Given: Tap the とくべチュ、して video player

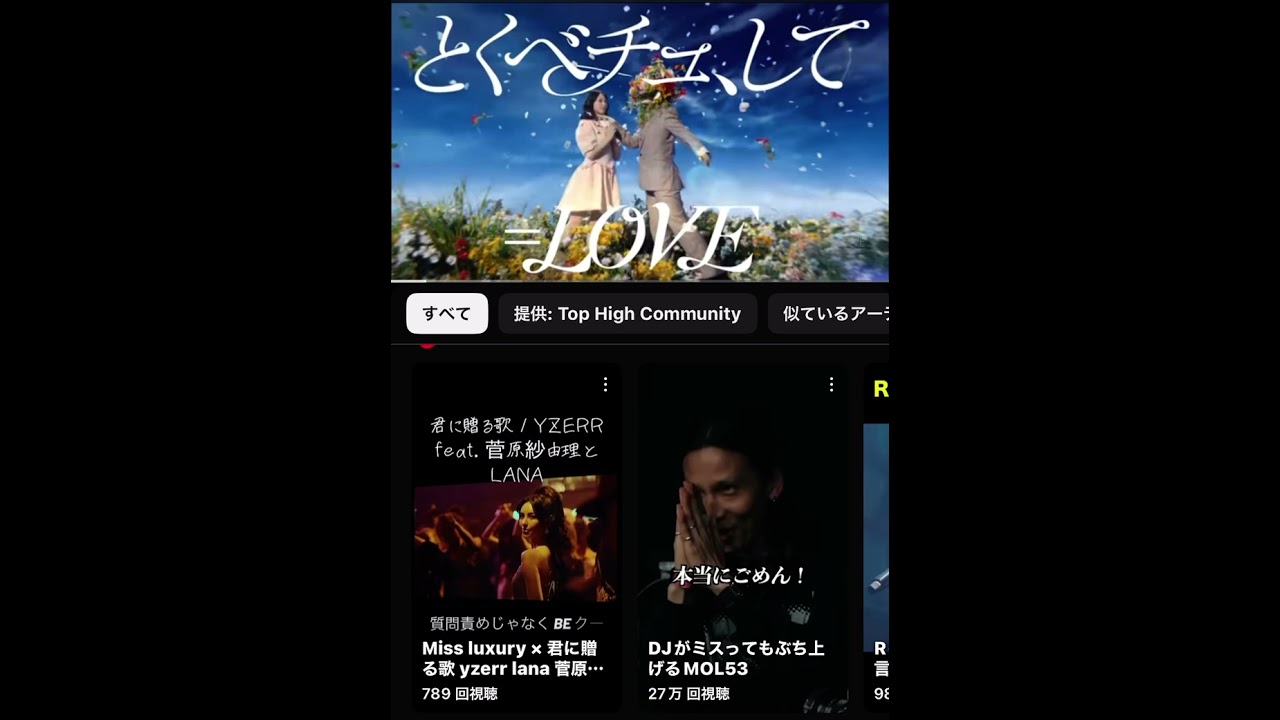Looking at the screenshot, I should click(639, 142).
